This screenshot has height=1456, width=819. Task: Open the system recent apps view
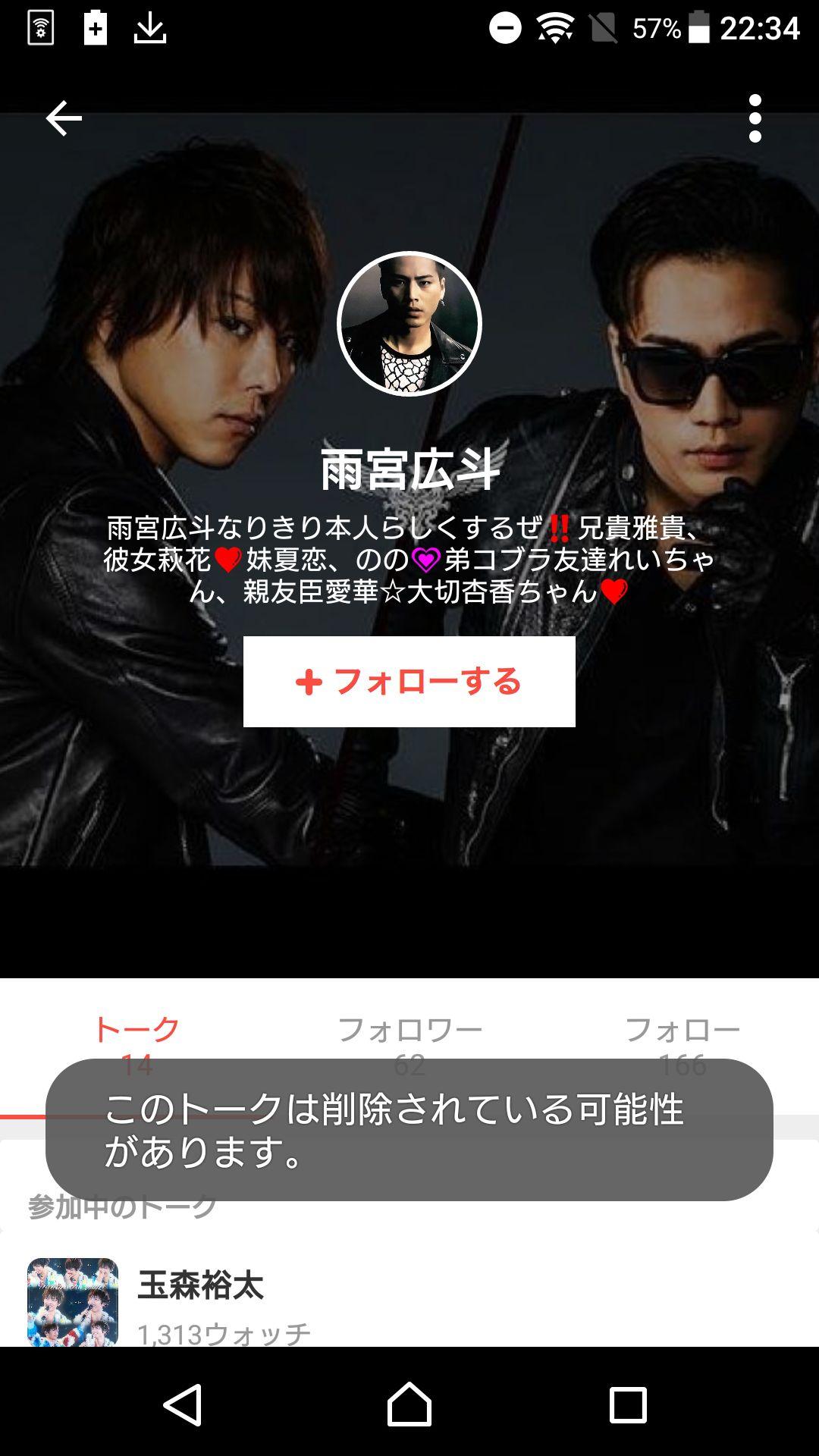(628, 1404)
